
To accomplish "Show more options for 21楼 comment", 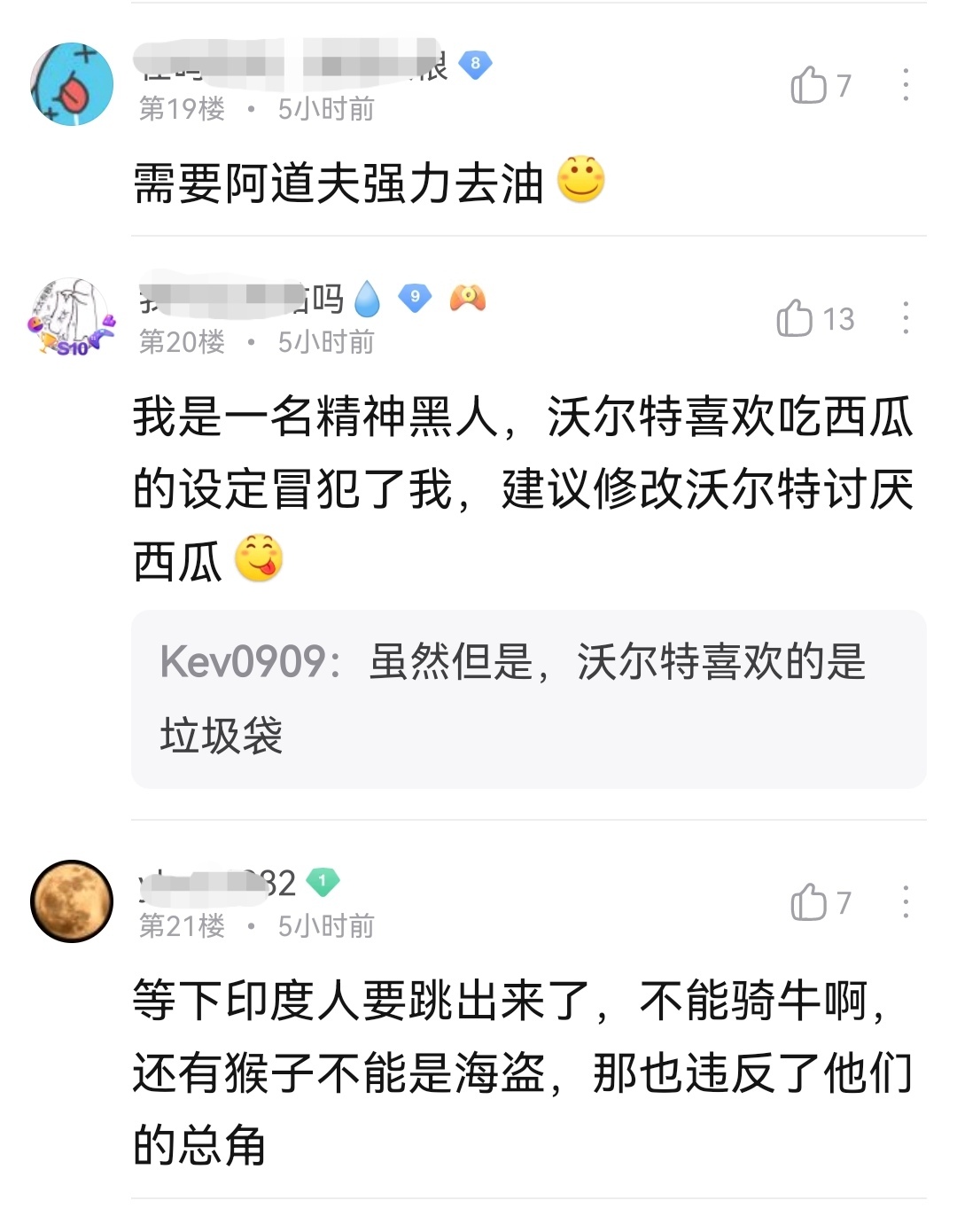I will [905, 902].
